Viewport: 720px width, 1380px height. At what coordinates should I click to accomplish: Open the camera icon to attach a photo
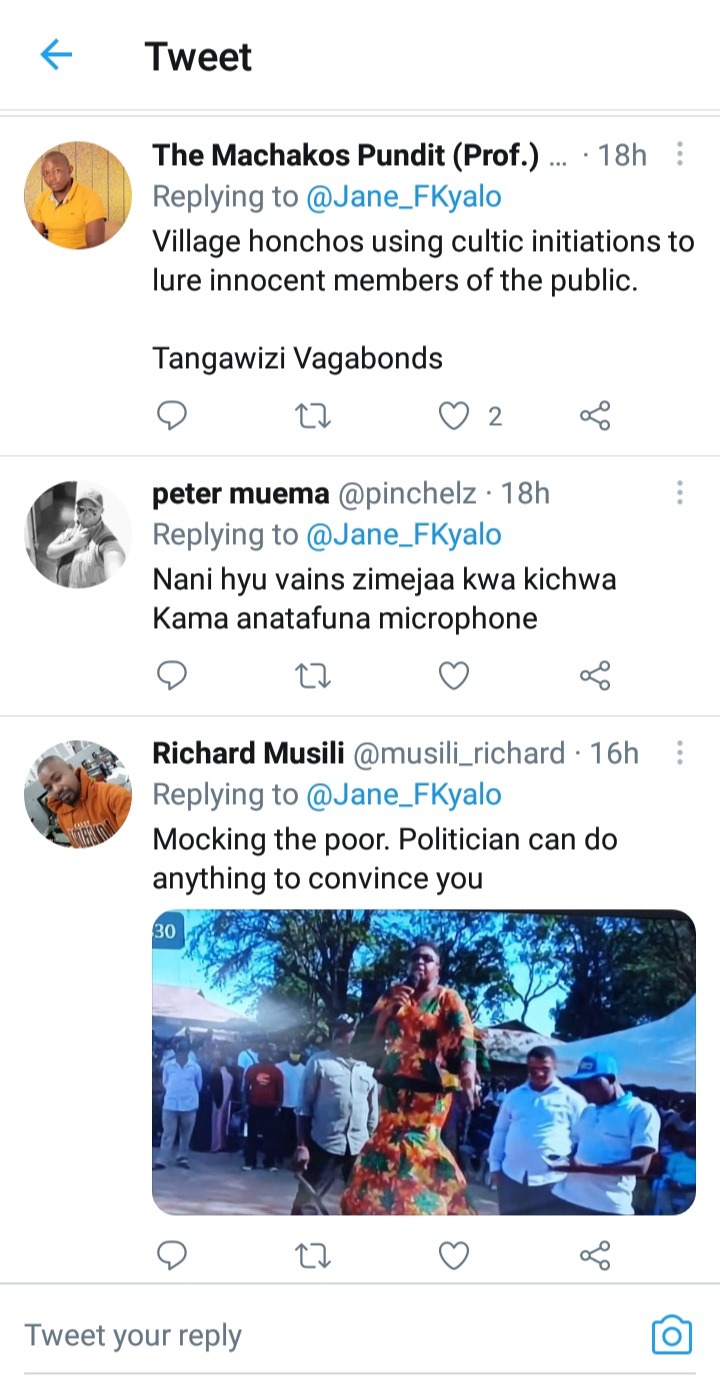coord(672,1334)
